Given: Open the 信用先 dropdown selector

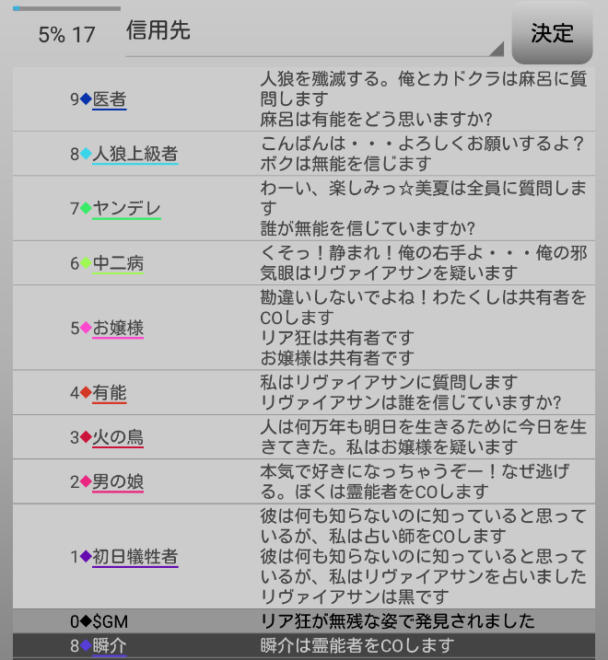Looking at the screenshot, I should (x=315, y=34).
